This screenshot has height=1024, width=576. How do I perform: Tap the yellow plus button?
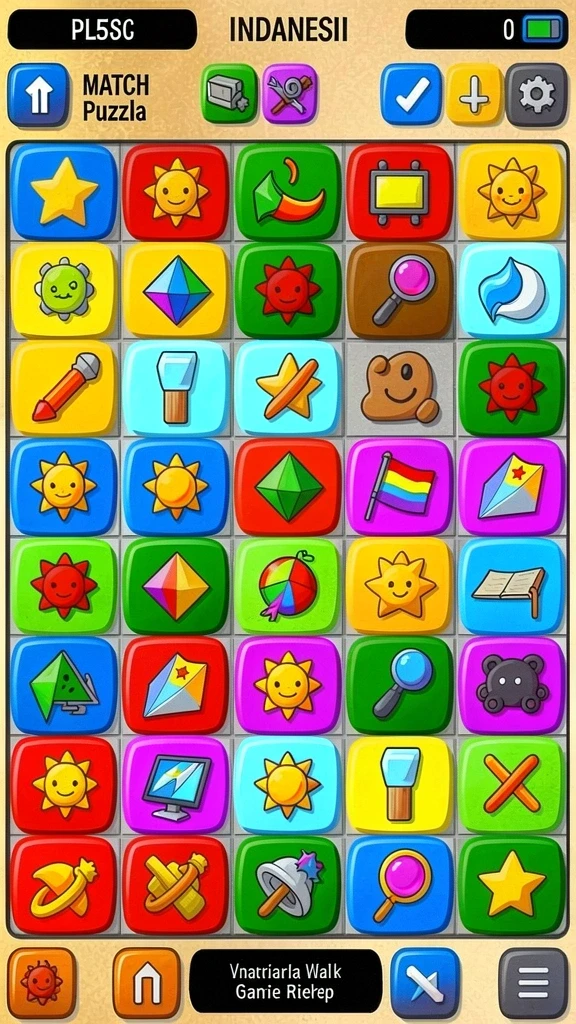[474, 95]
